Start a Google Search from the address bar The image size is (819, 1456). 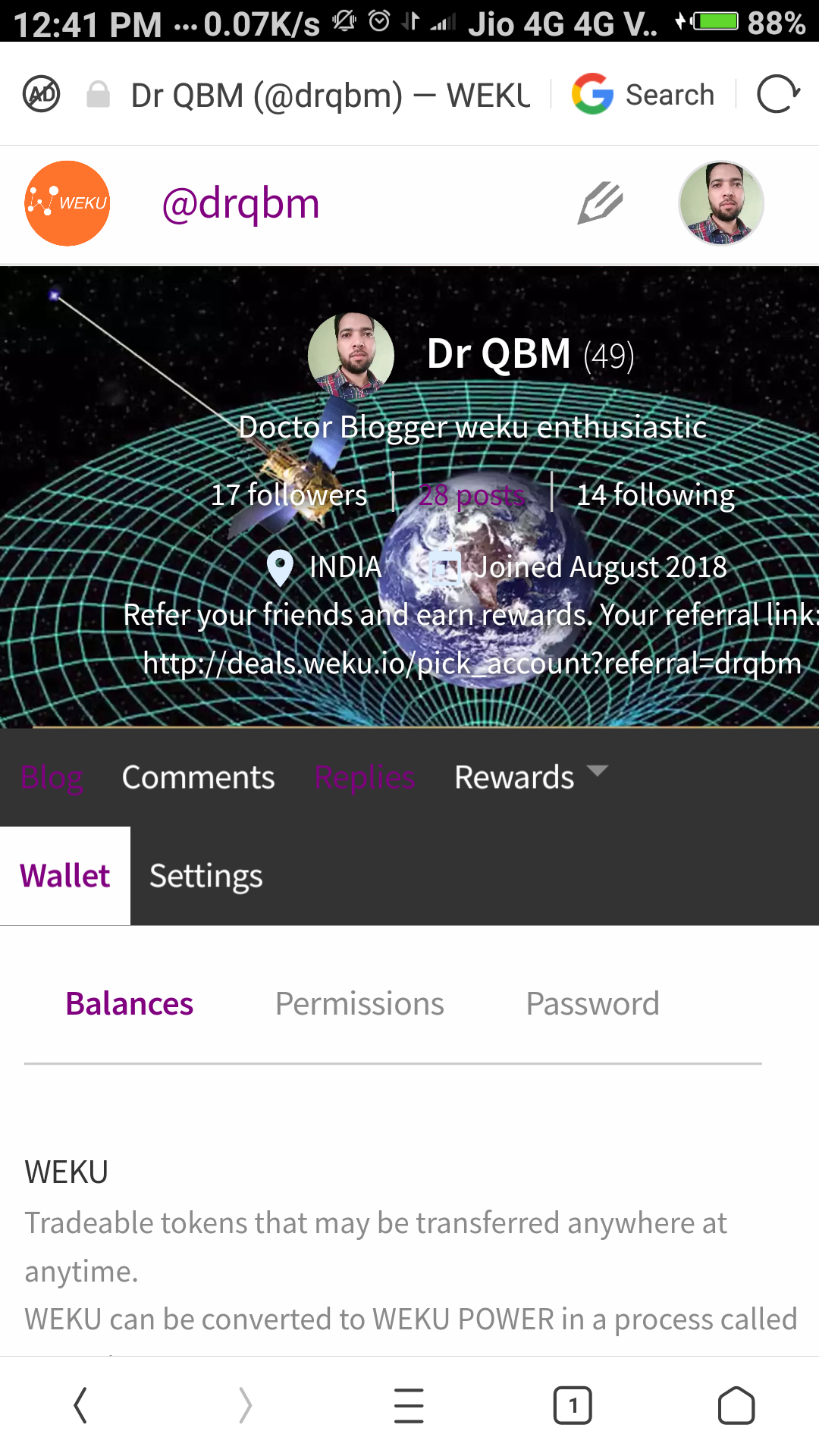click(x=644, y=94)
